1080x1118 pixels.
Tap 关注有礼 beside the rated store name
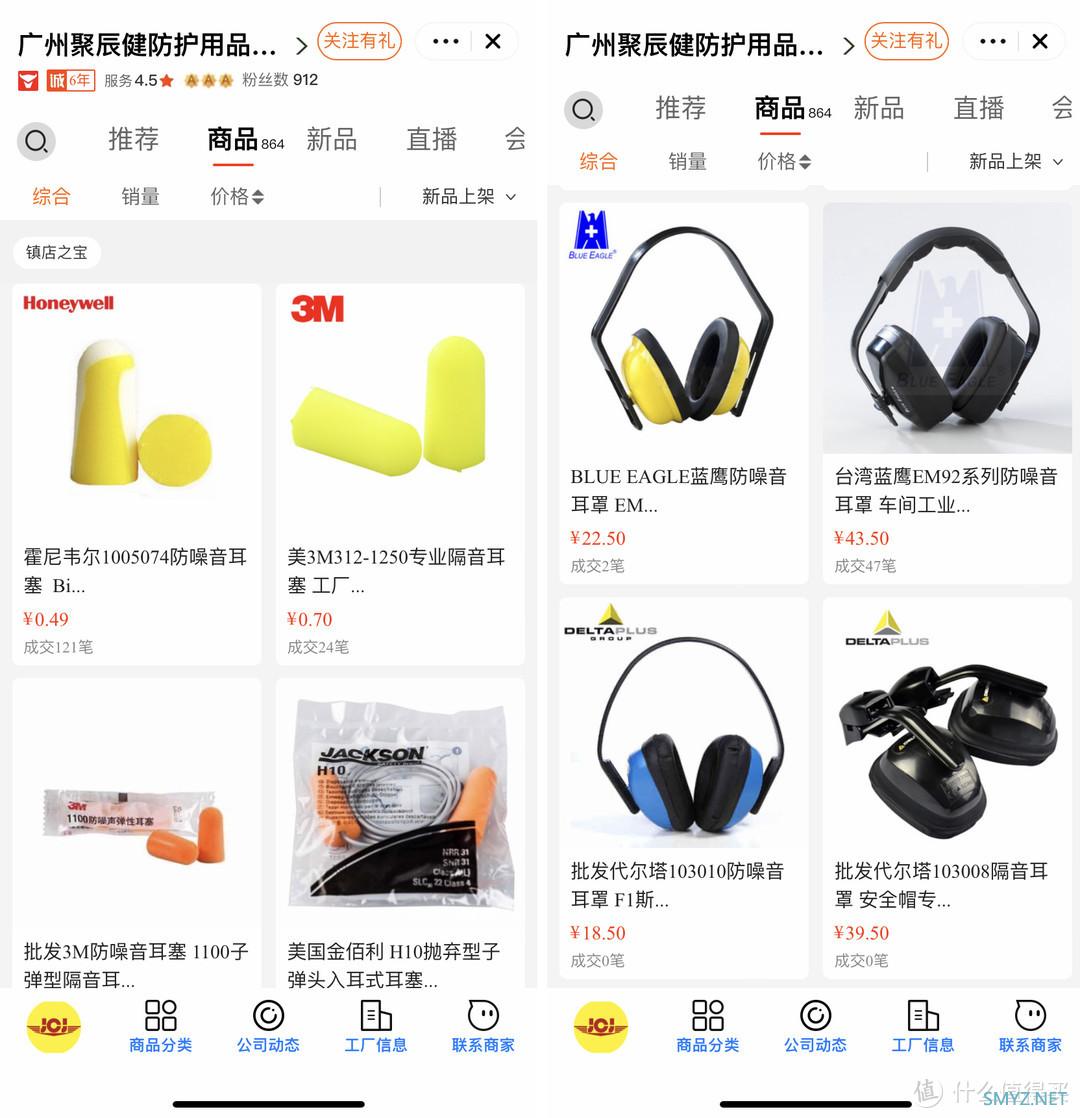[x=359, y=41]
